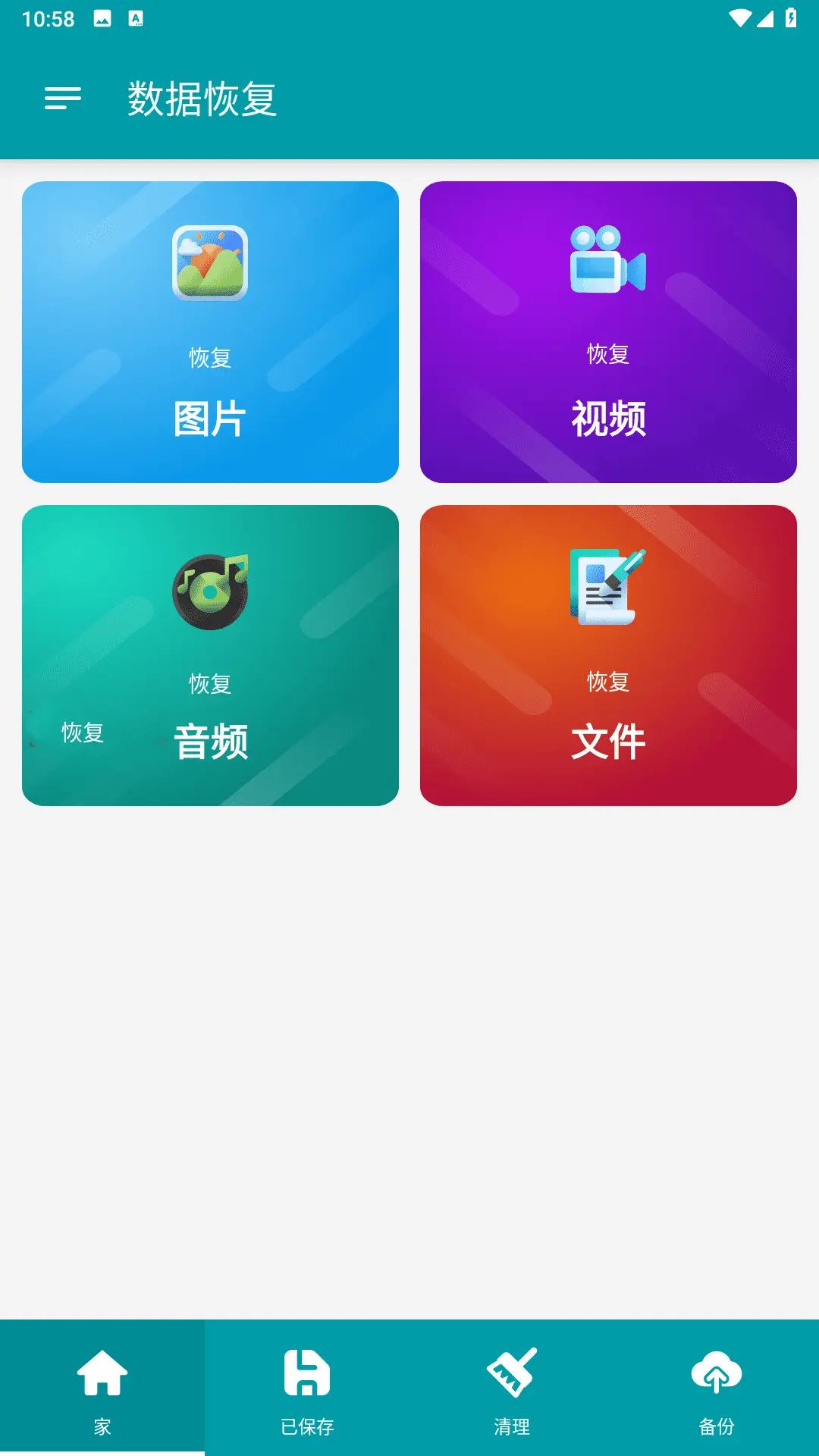Open the 视频 recovery card
Viewport: 819px width, 1456px height.
[x=607, y=331]
